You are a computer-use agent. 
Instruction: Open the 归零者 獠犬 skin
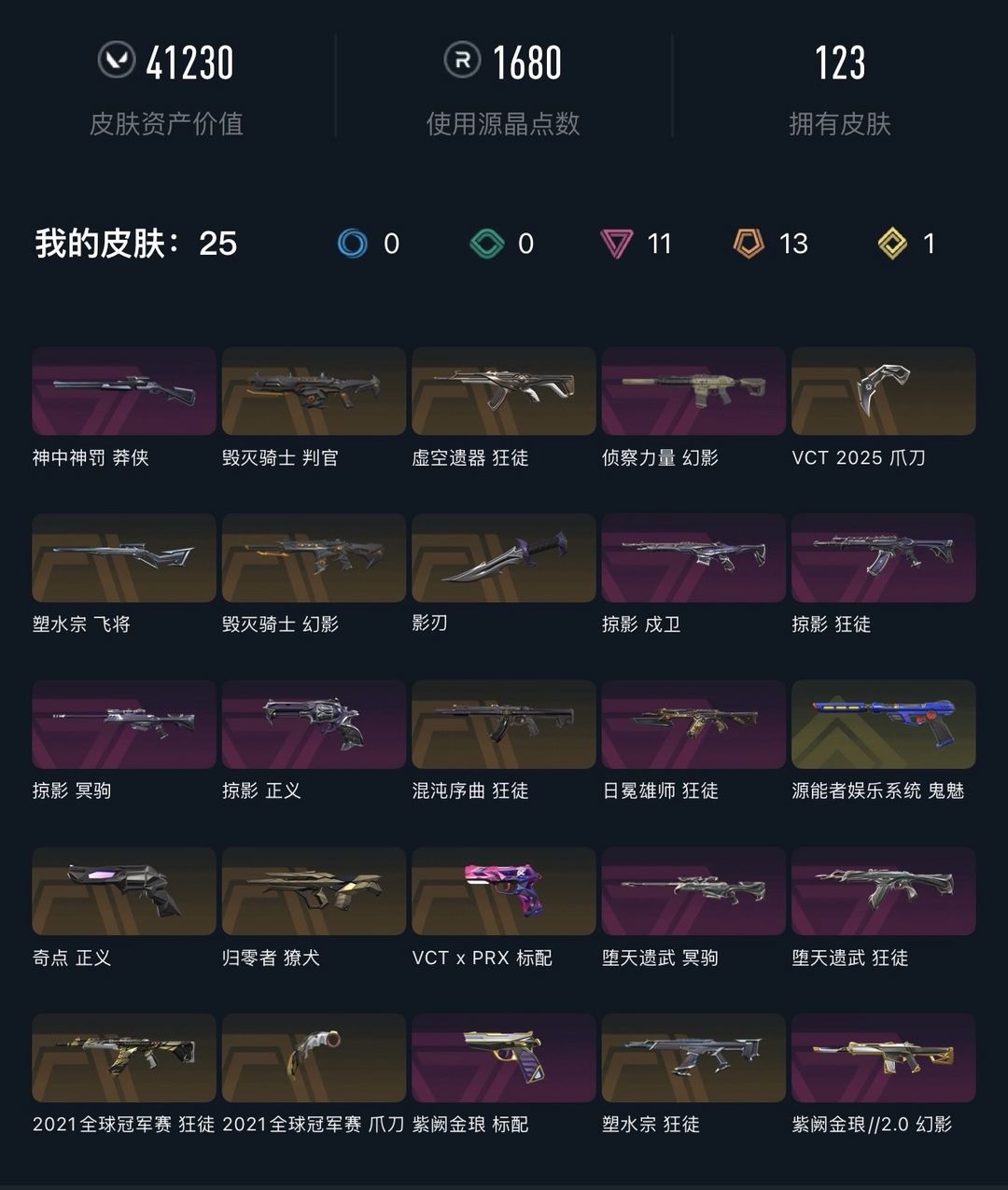pos(314,890)
